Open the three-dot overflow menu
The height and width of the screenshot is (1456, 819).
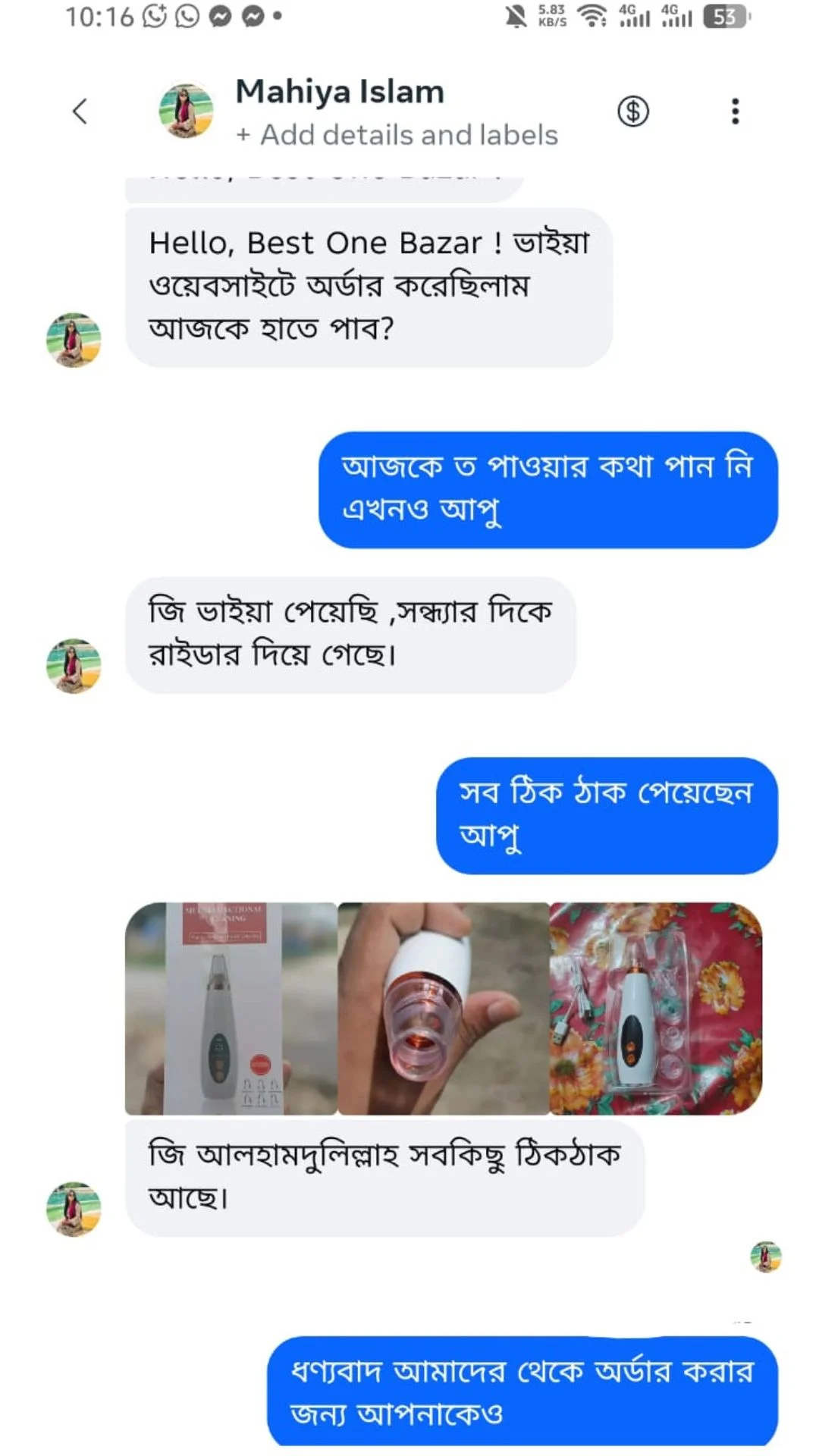(735, 111)
